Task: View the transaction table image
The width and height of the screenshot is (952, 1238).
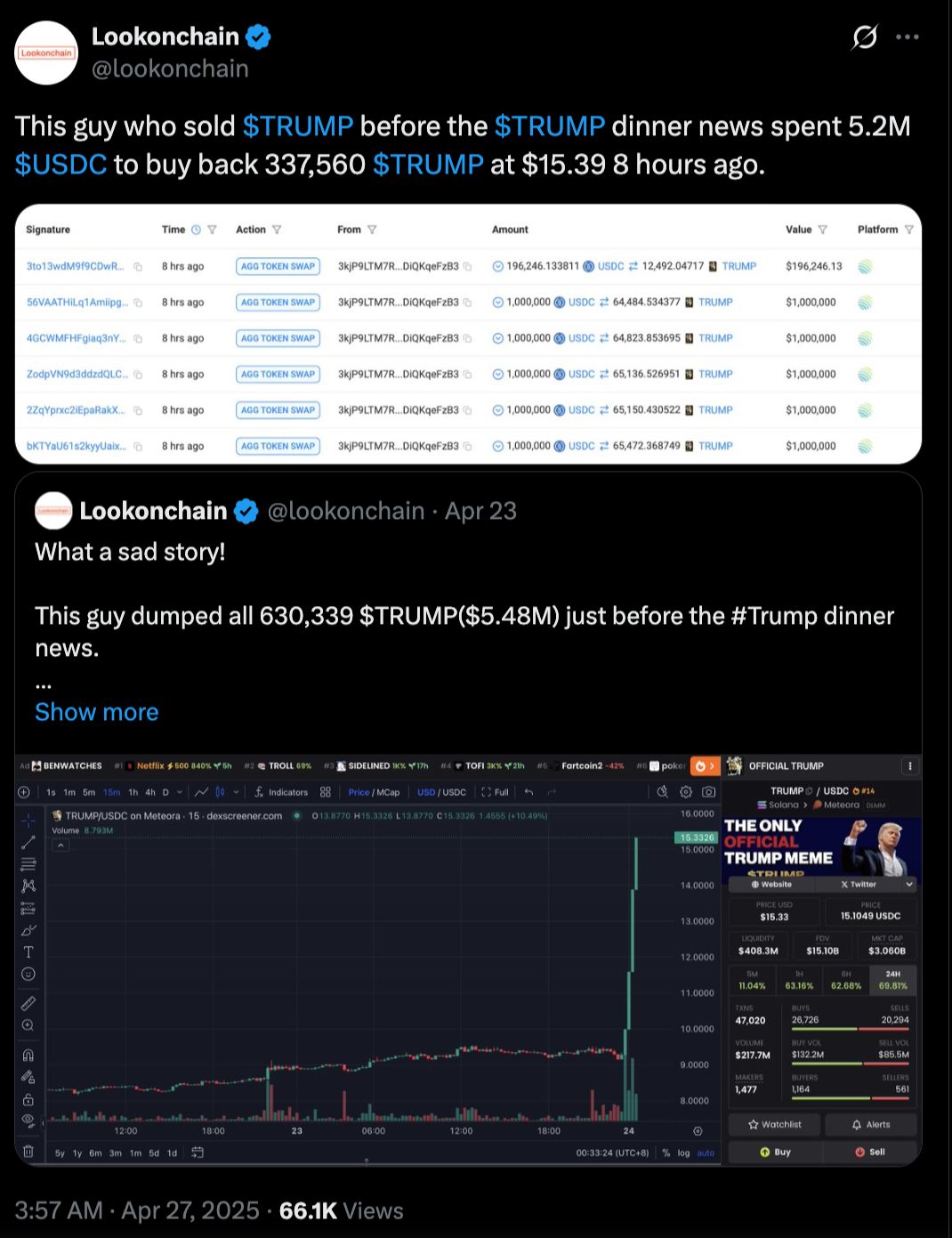Action: coord(468,335)
